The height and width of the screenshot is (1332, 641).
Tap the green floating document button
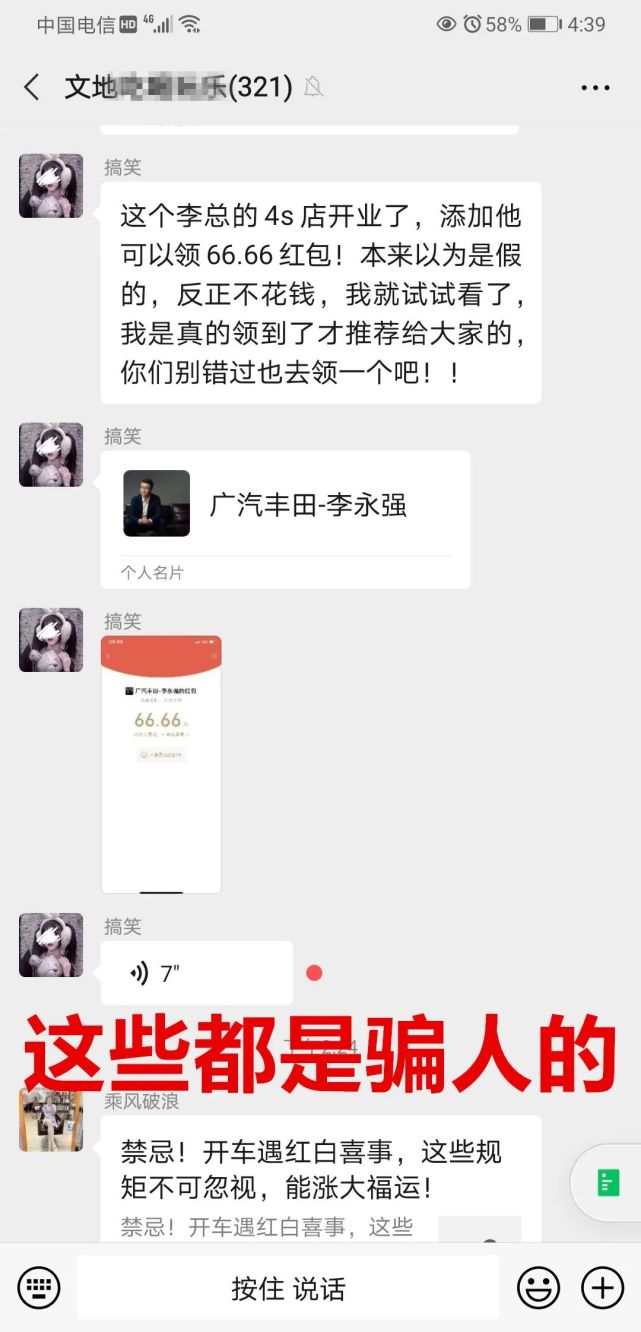coord(608,1183)
